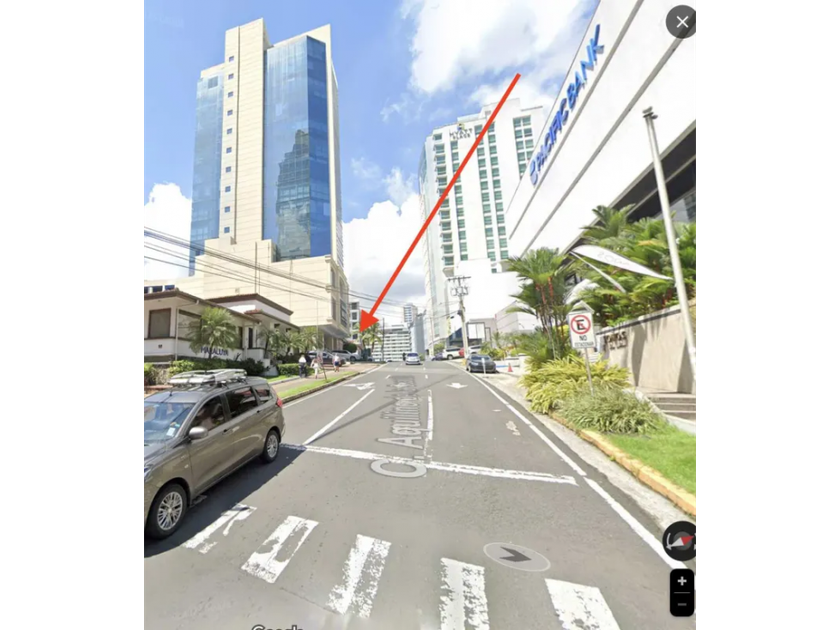Close the street view photo
840x630 pixels.
point(681,22)
